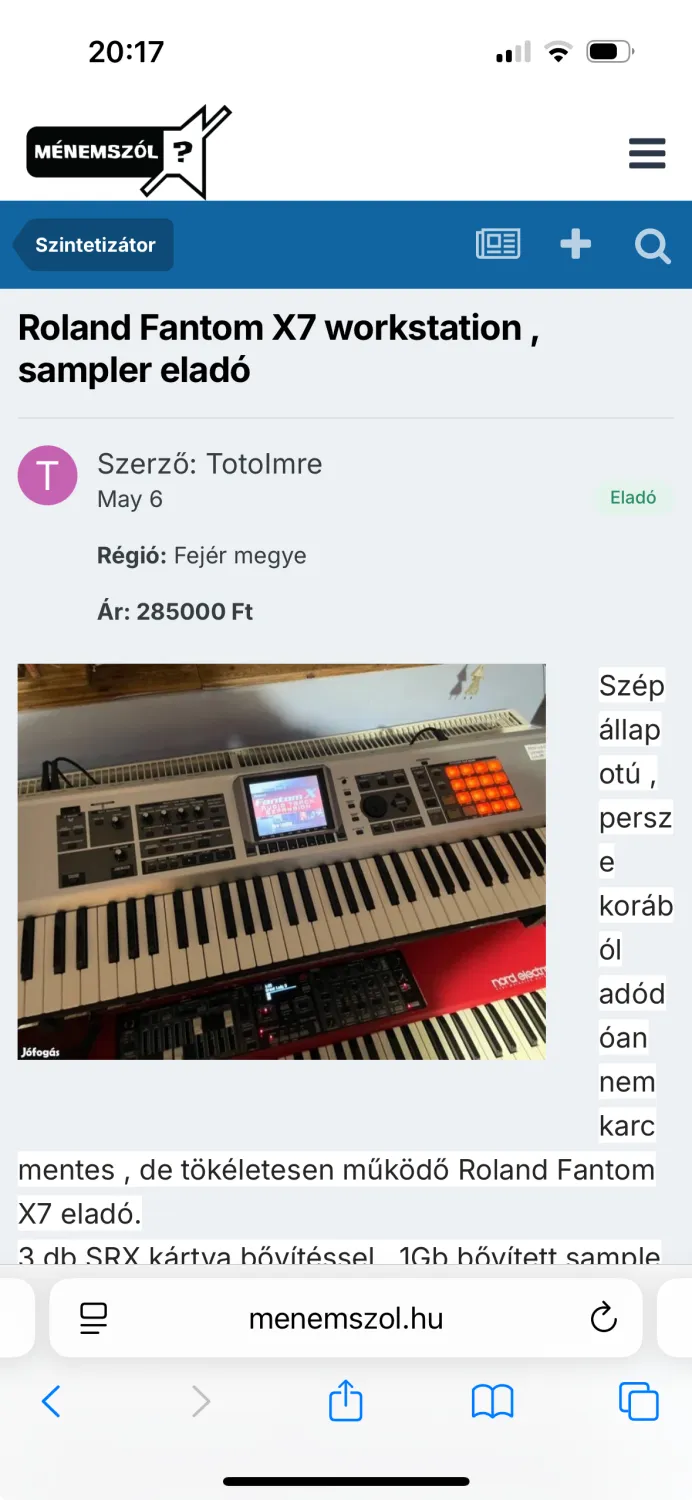Open the hamburger menu

[647, 153]
